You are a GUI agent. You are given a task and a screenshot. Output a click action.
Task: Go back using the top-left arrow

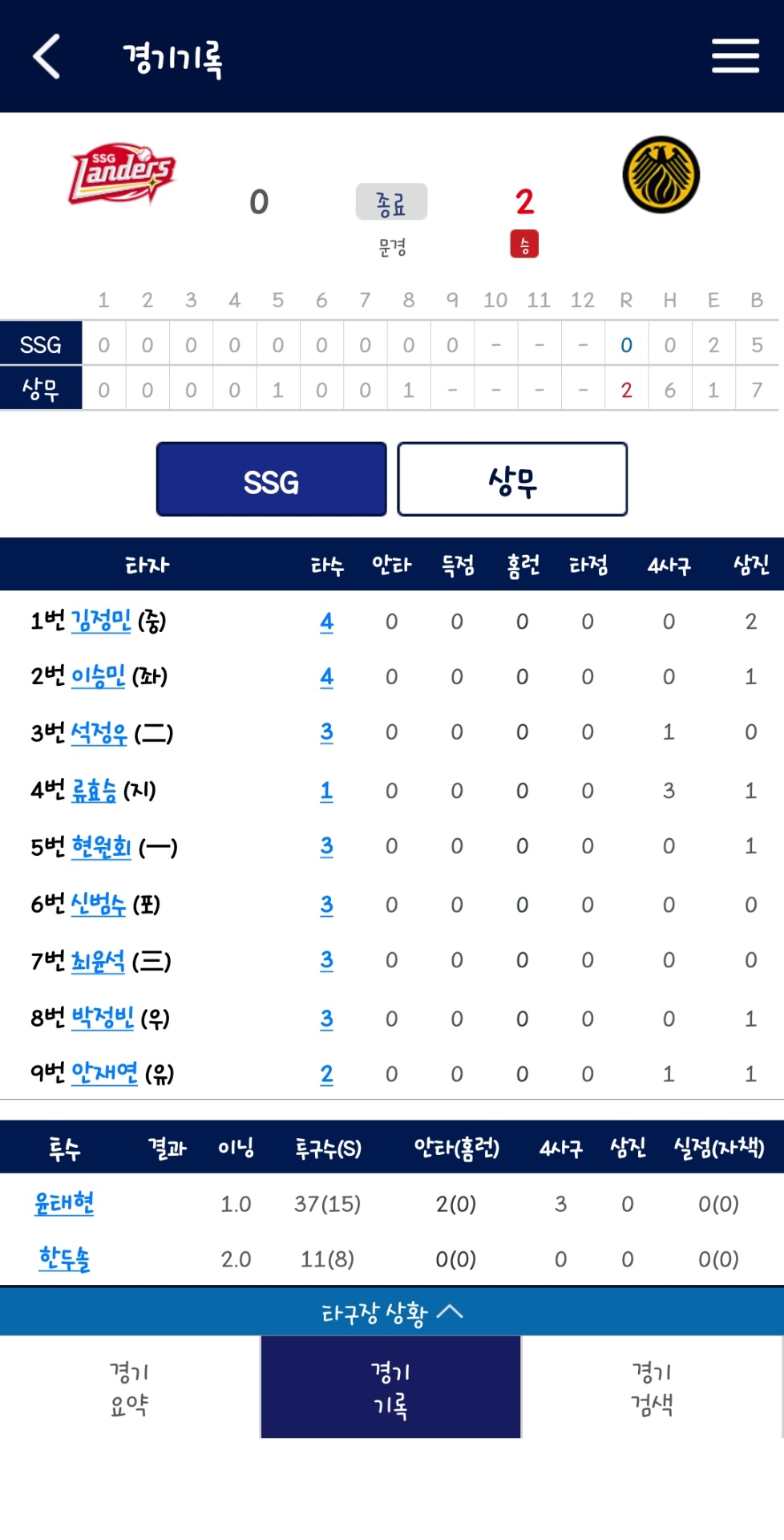point(46,56)
